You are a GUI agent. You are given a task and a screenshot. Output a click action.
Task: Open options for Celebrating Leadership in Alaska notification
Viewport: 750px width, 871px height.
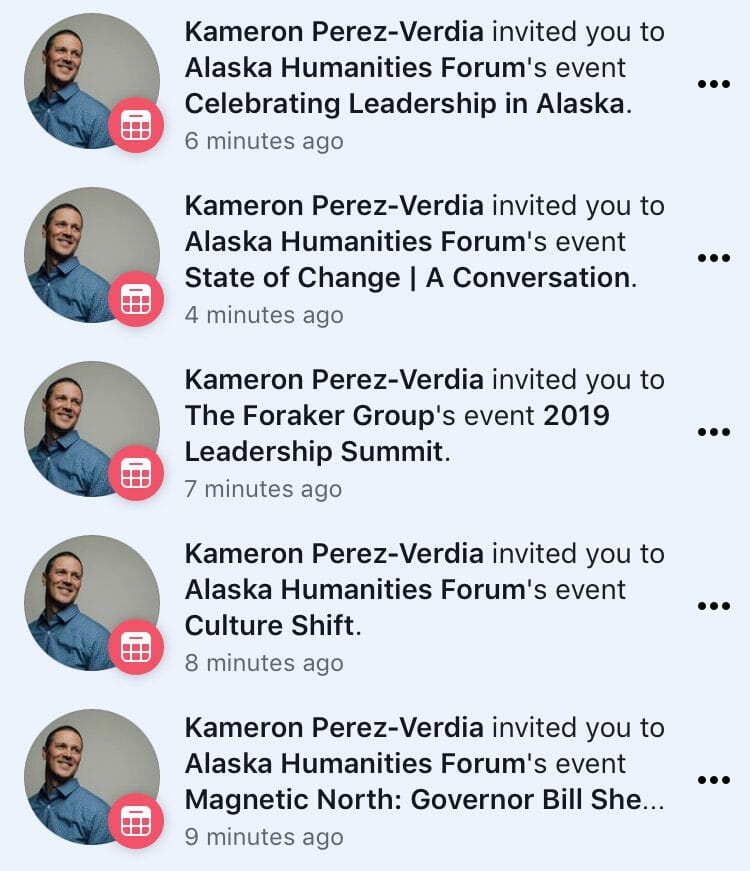click(x=713, y=84)
